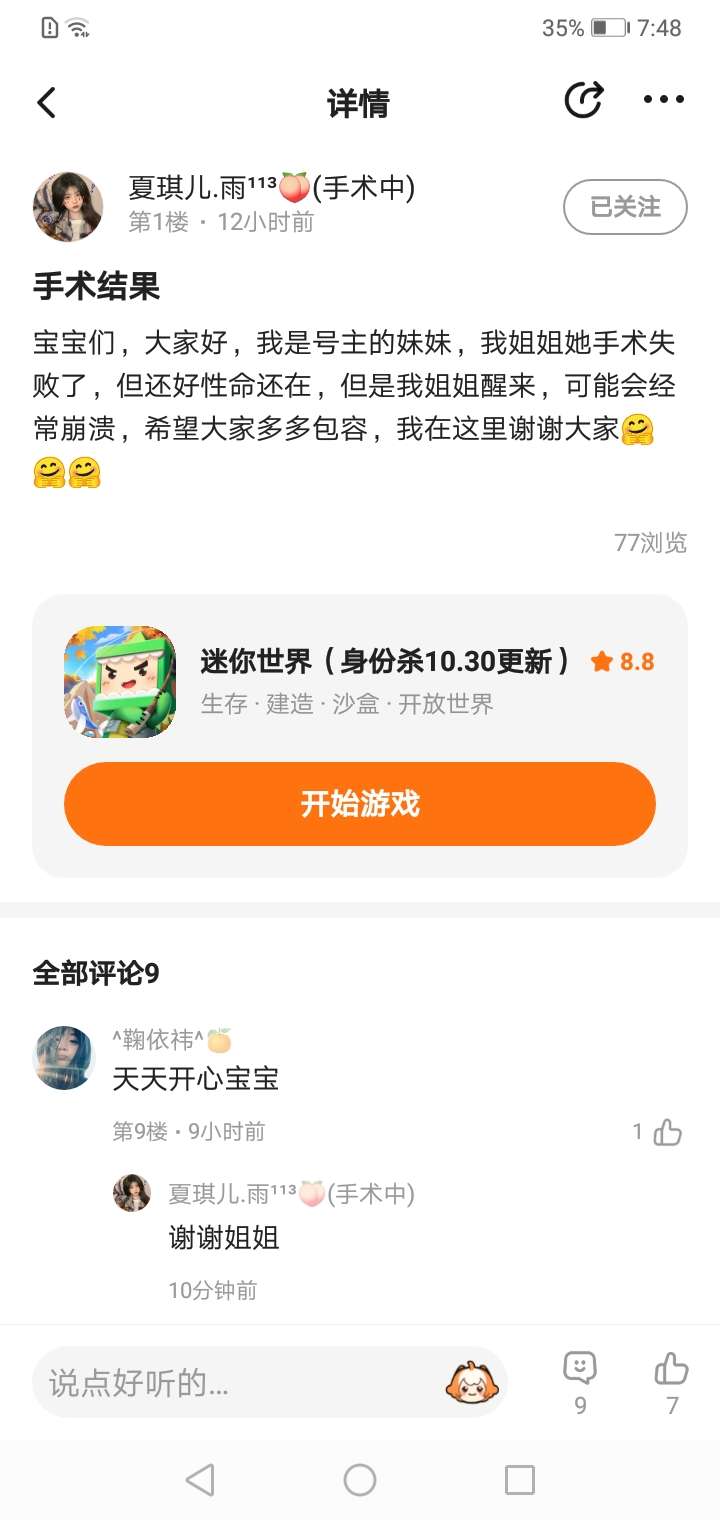Like this post with the thumbs-up

(x=672, y=1368)
